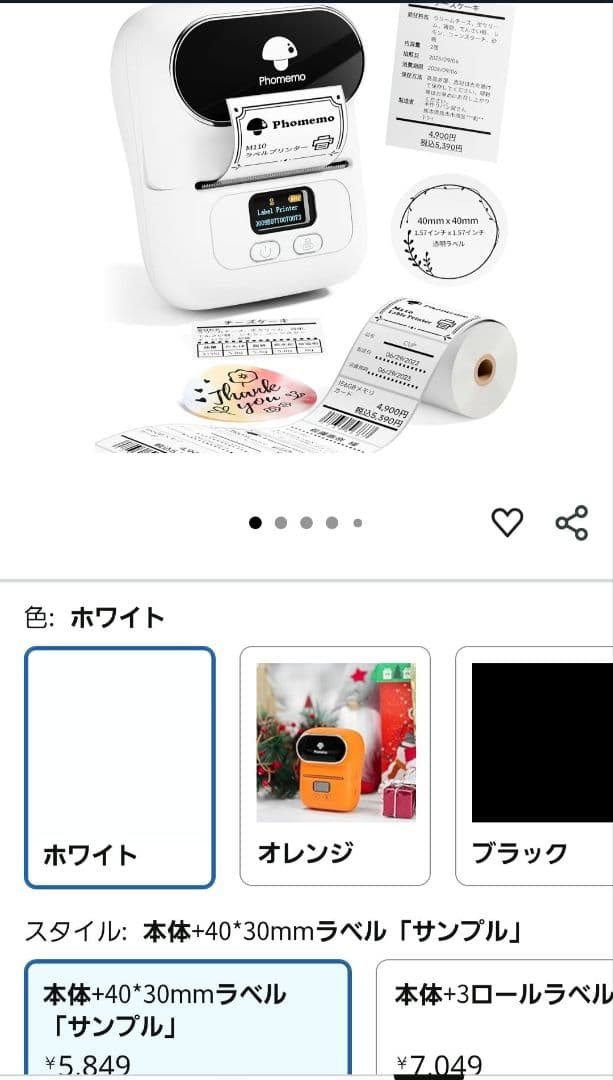The width and height of the screenshot is (613, 1080).
Task: Select the ホワイト color option
Action: click(x=120, y=767)
